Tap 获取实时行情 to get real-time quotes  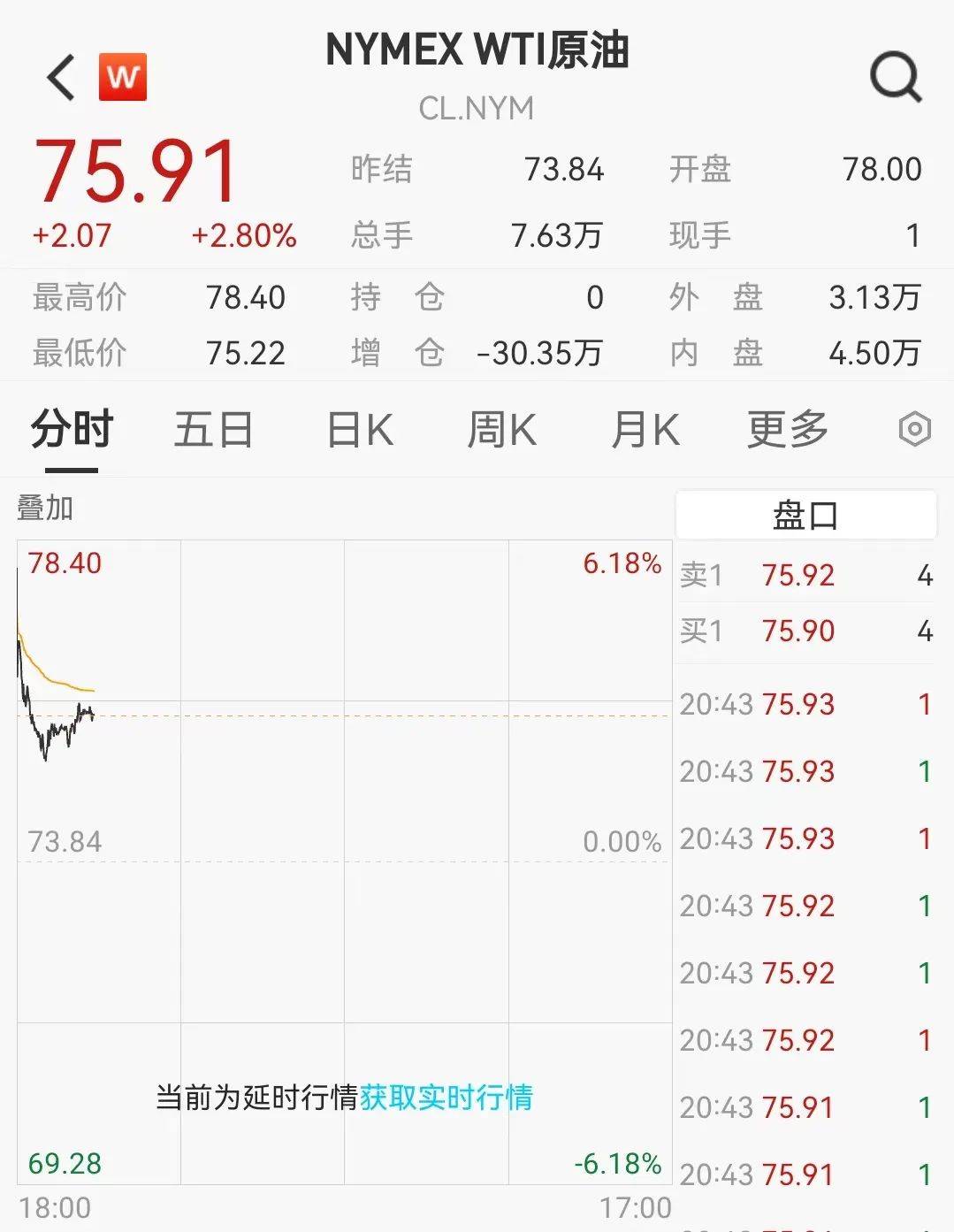pyautogui.click(x=447, y=1096)
